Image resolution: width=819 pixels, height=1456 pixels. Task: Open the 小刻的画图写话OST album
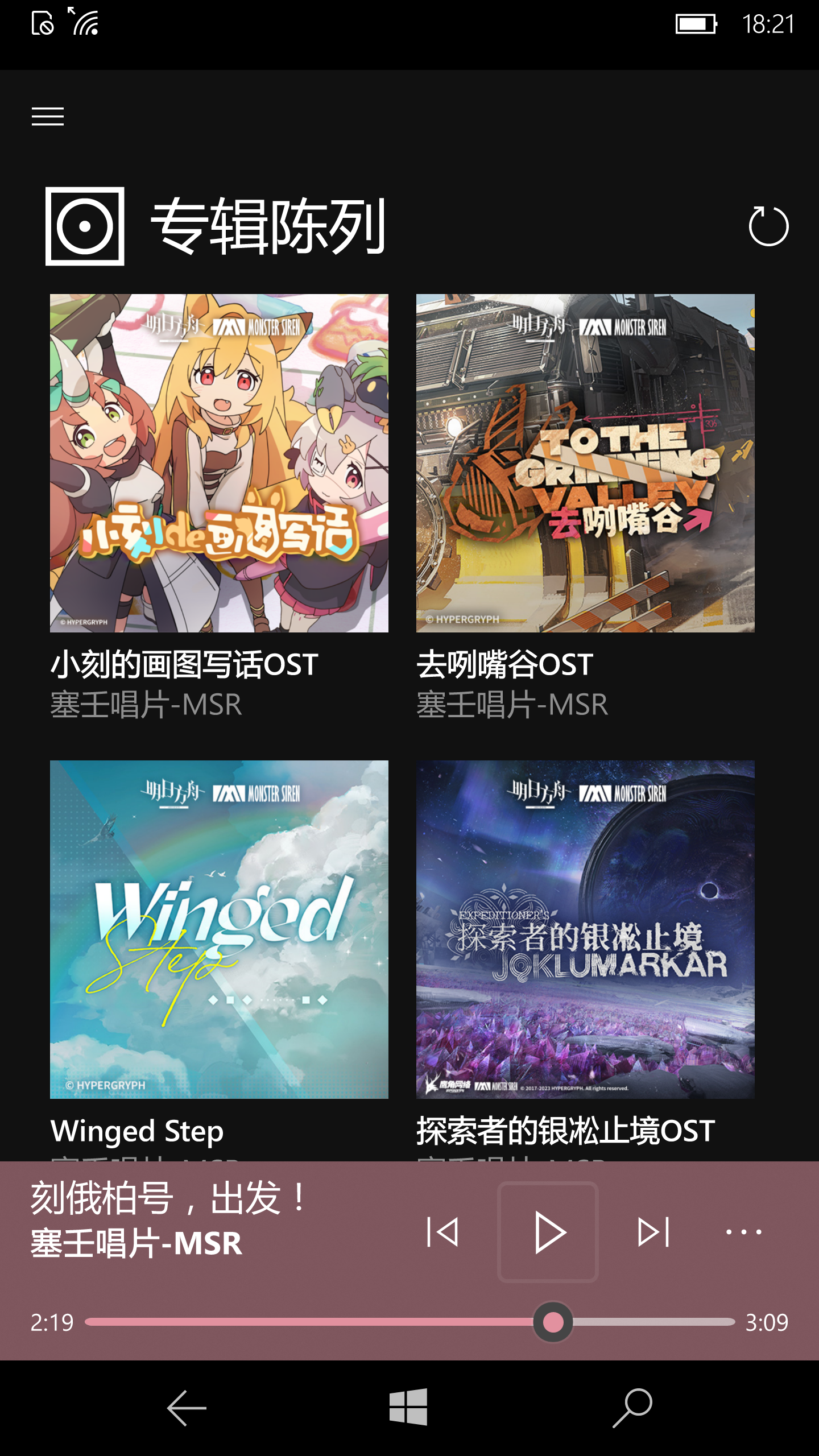219,463
